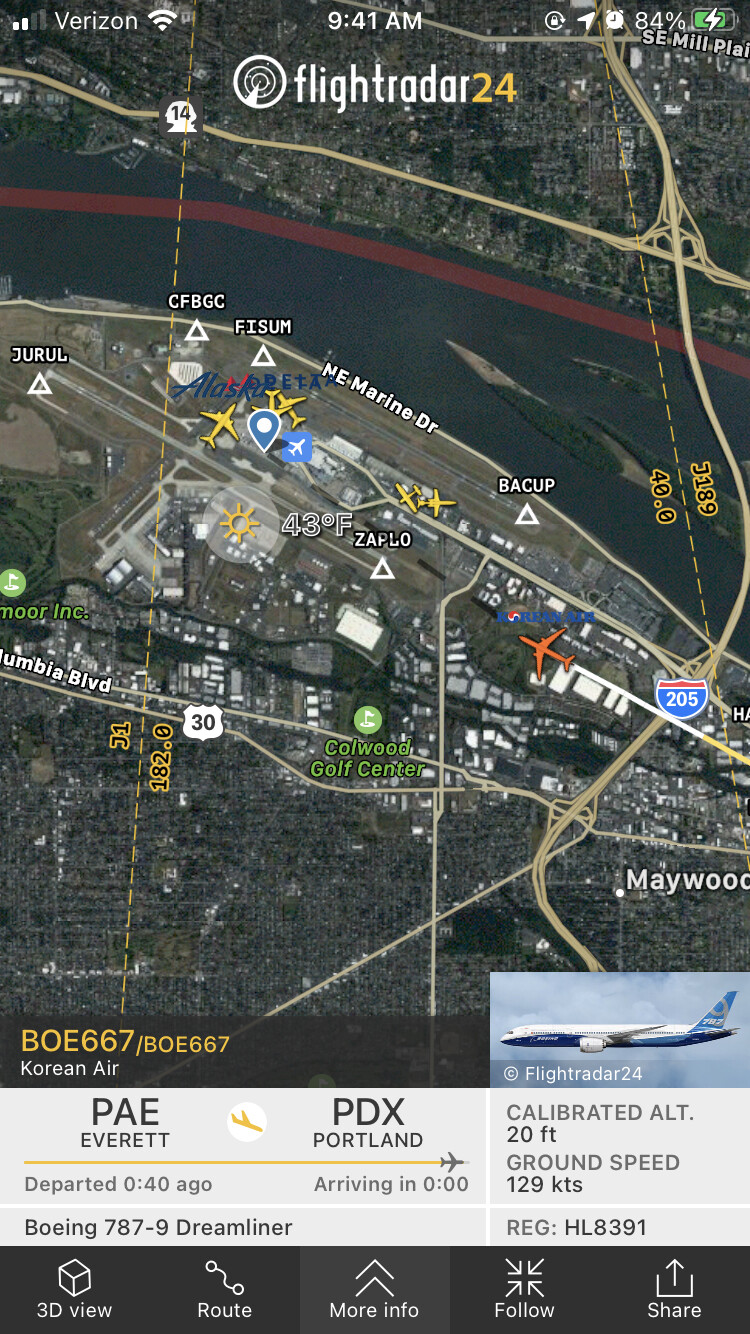Screen dimensions: 750x1334
Task: Expand More info panel
Action: point(374,1289)
